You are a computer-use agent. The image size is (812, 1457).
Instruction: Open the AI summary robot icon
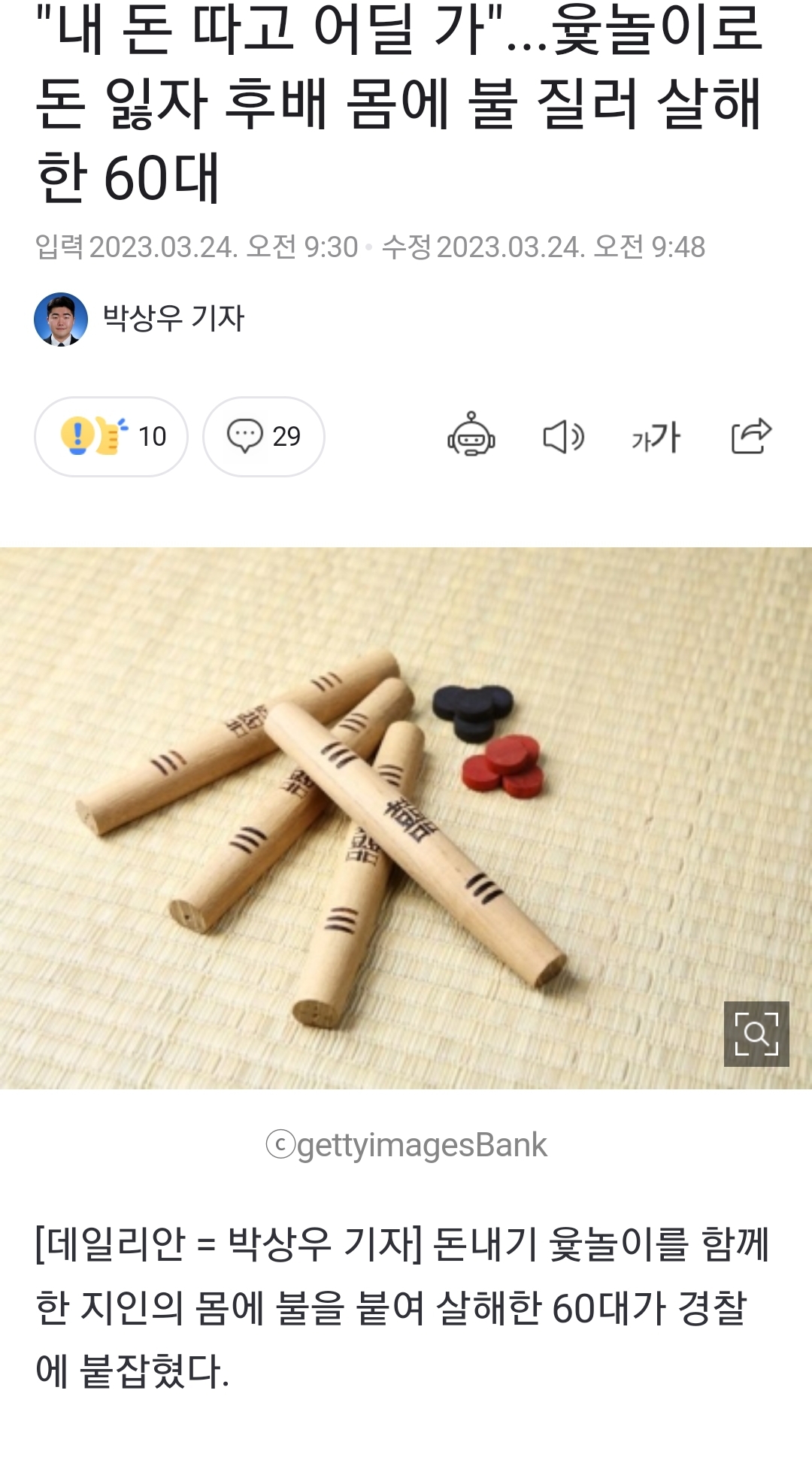tap(471, 435)
